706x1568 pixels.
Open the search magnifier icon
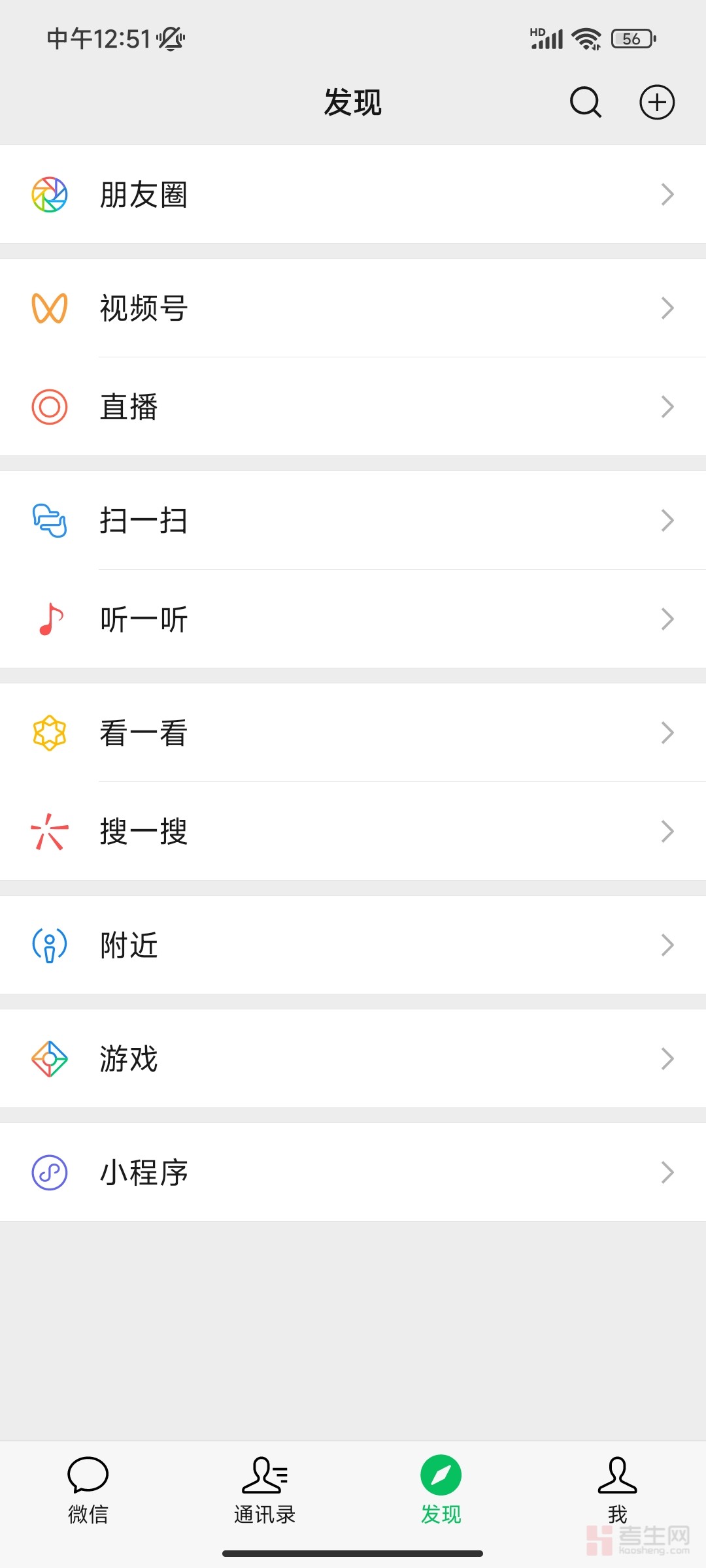point(585,103)
